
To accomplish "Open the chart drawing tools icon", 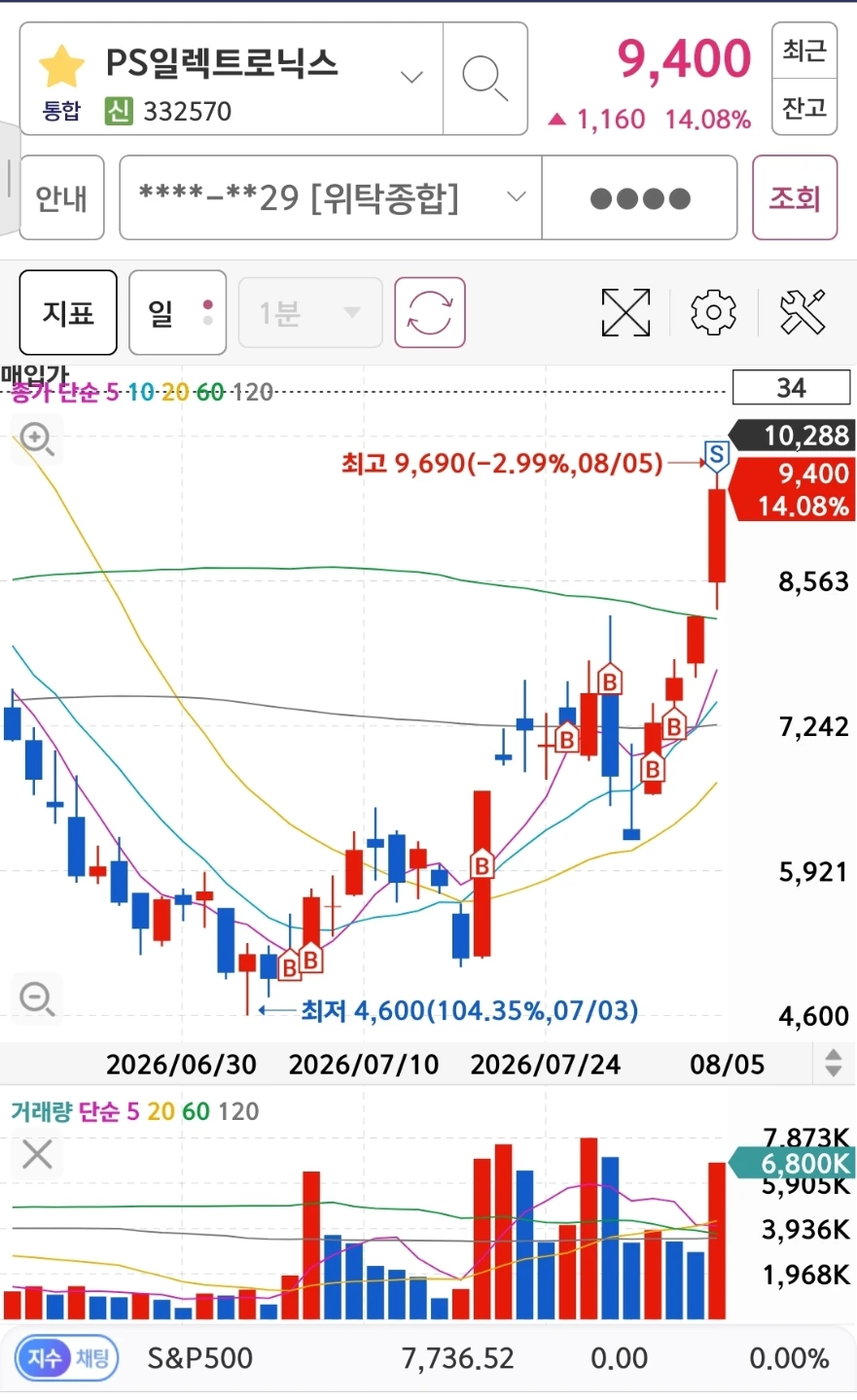I will coord(803,312).
